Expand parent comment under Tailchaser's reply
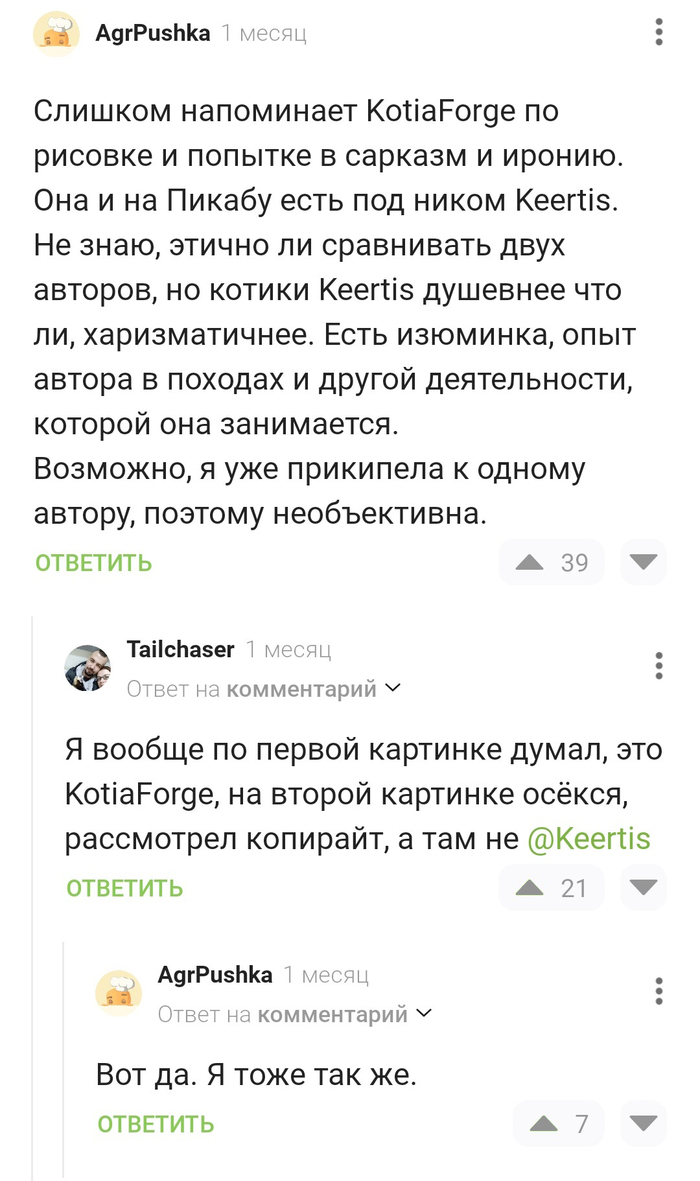The height and width of the screenshot is (1181, 700). [301, 689]
